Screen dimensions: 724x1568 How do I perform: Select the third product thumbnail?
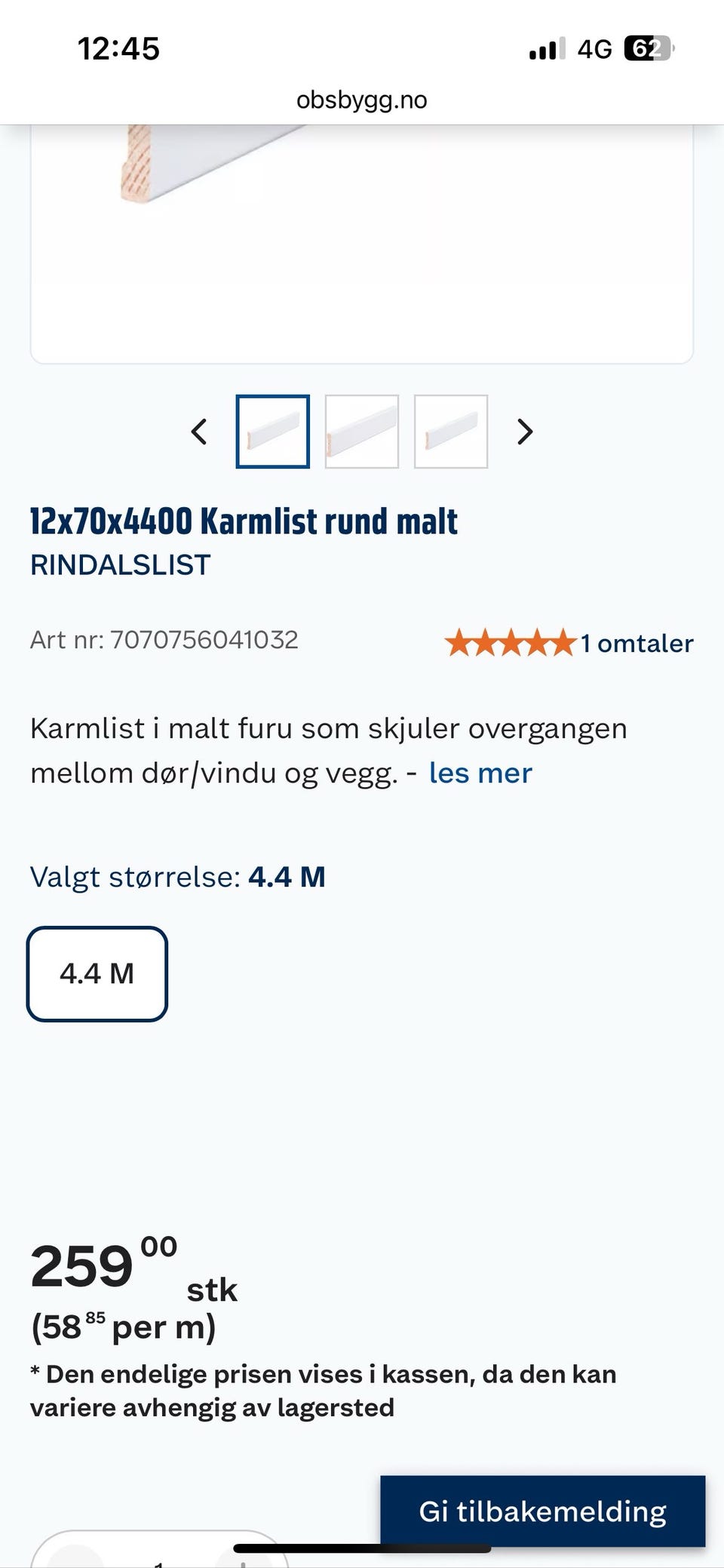pyautogui.click(x=451, y=432)
